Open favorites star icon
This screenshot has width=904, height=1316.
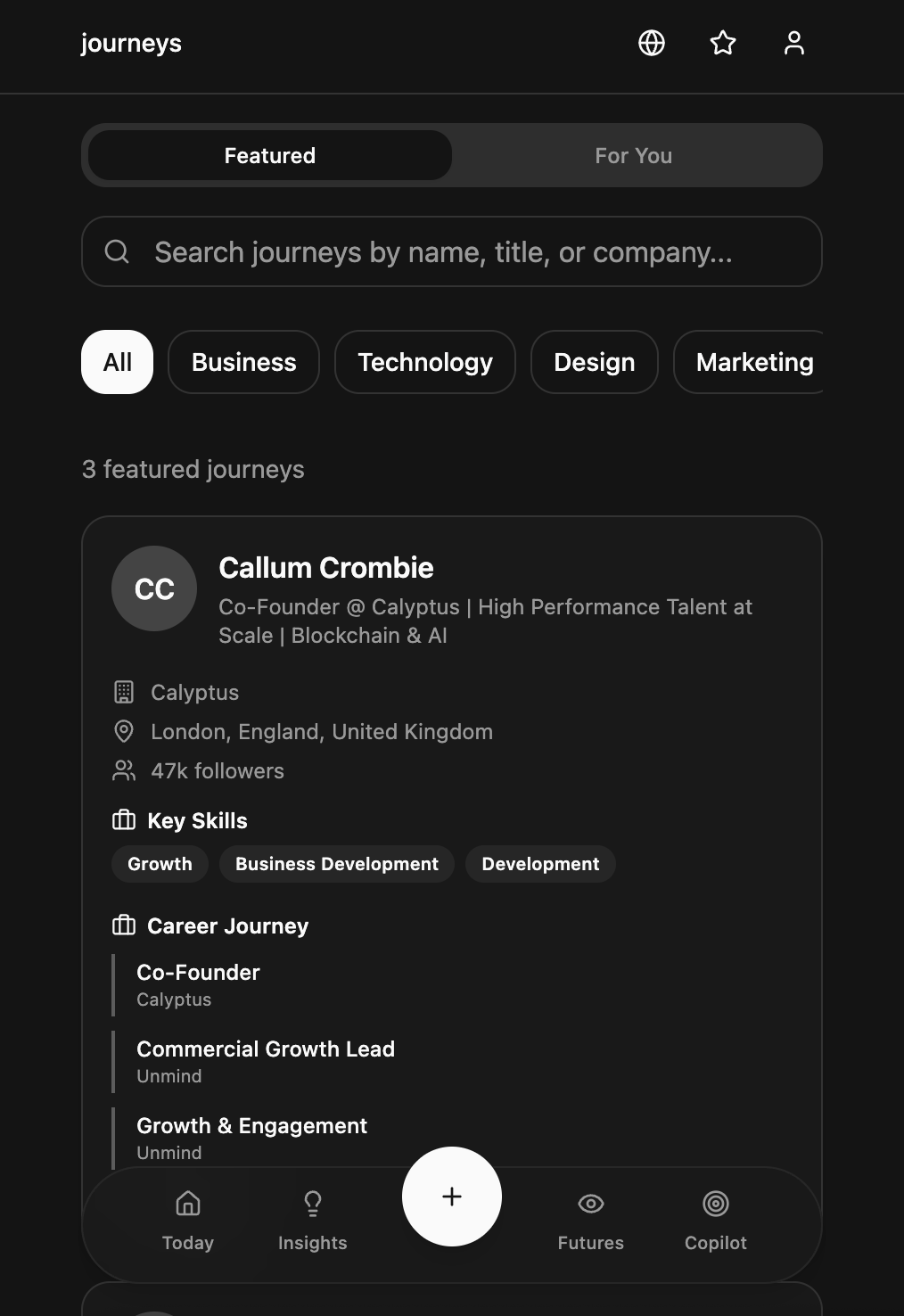(723, 43)
